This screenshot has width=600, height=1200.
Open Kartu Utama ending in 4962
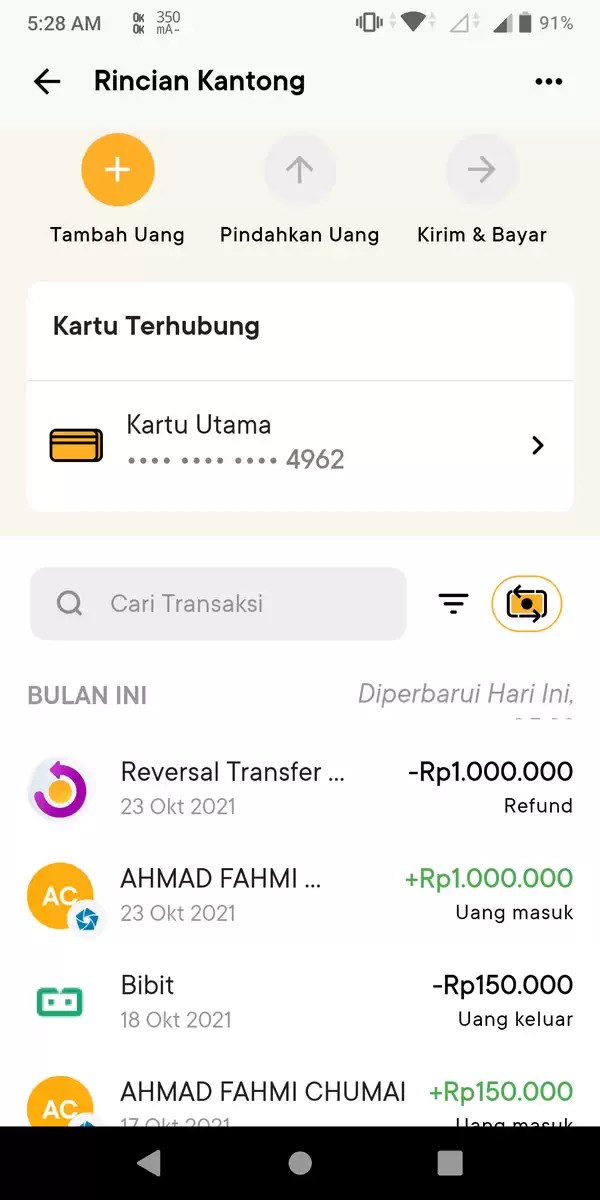(300, 445)
